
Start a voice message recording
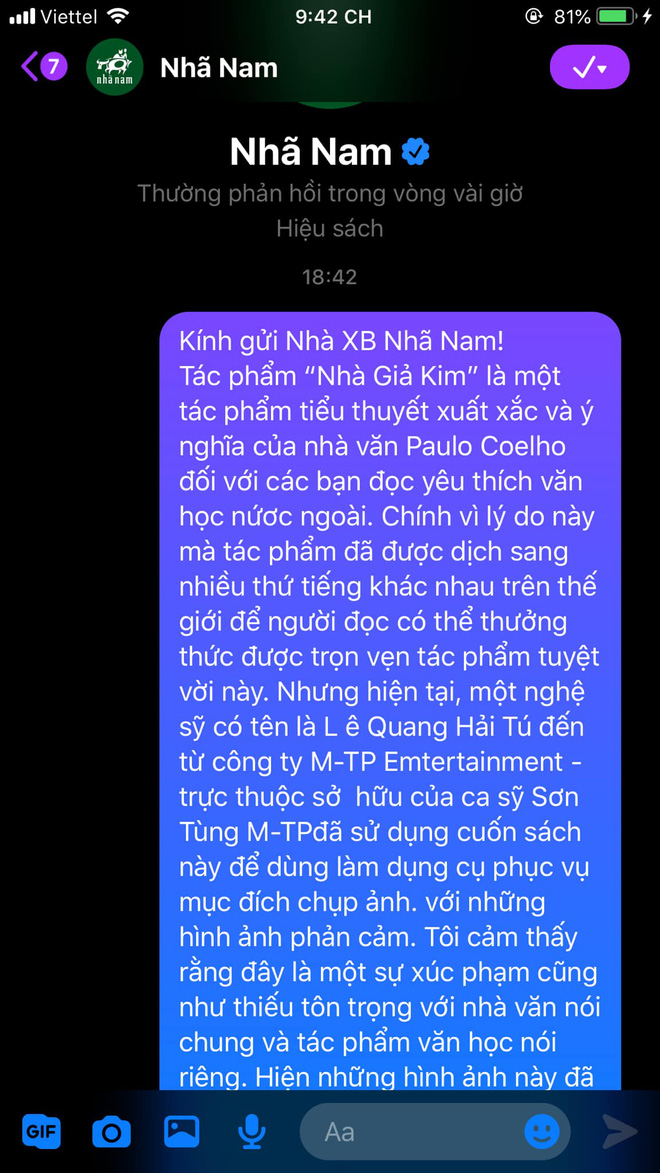tap(252, 1132)
